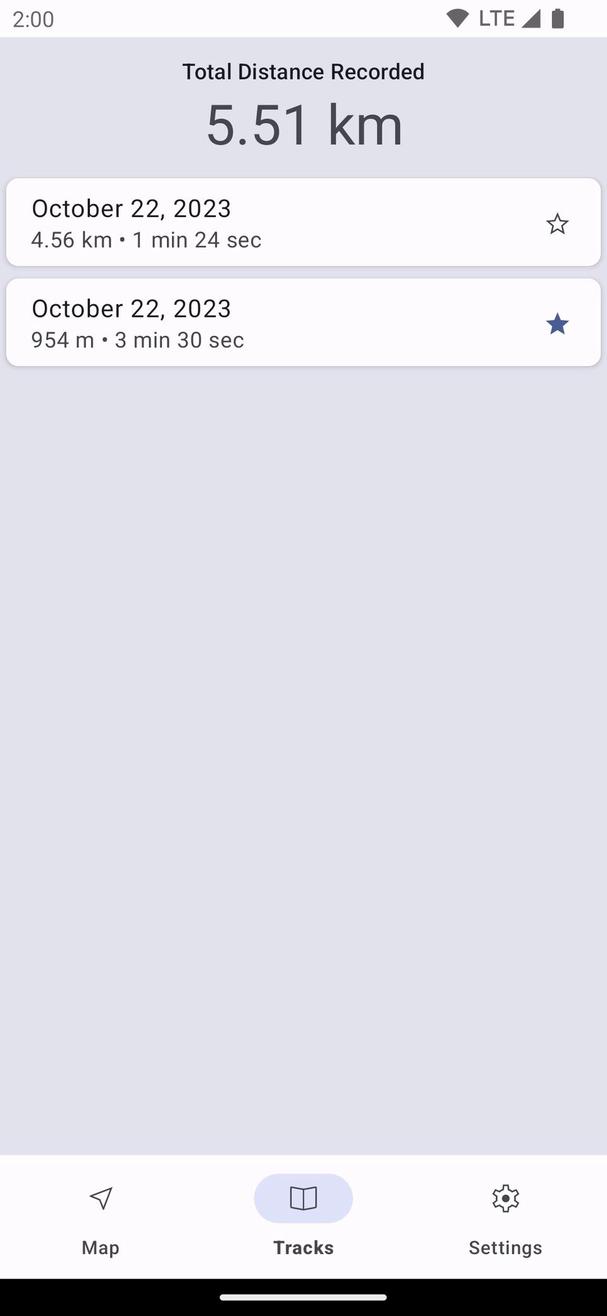The width and height of the screenshot is (607, 1316).
Task: Select the Tracks tab
Action: pyautogui.click(x=303, y=1216)
